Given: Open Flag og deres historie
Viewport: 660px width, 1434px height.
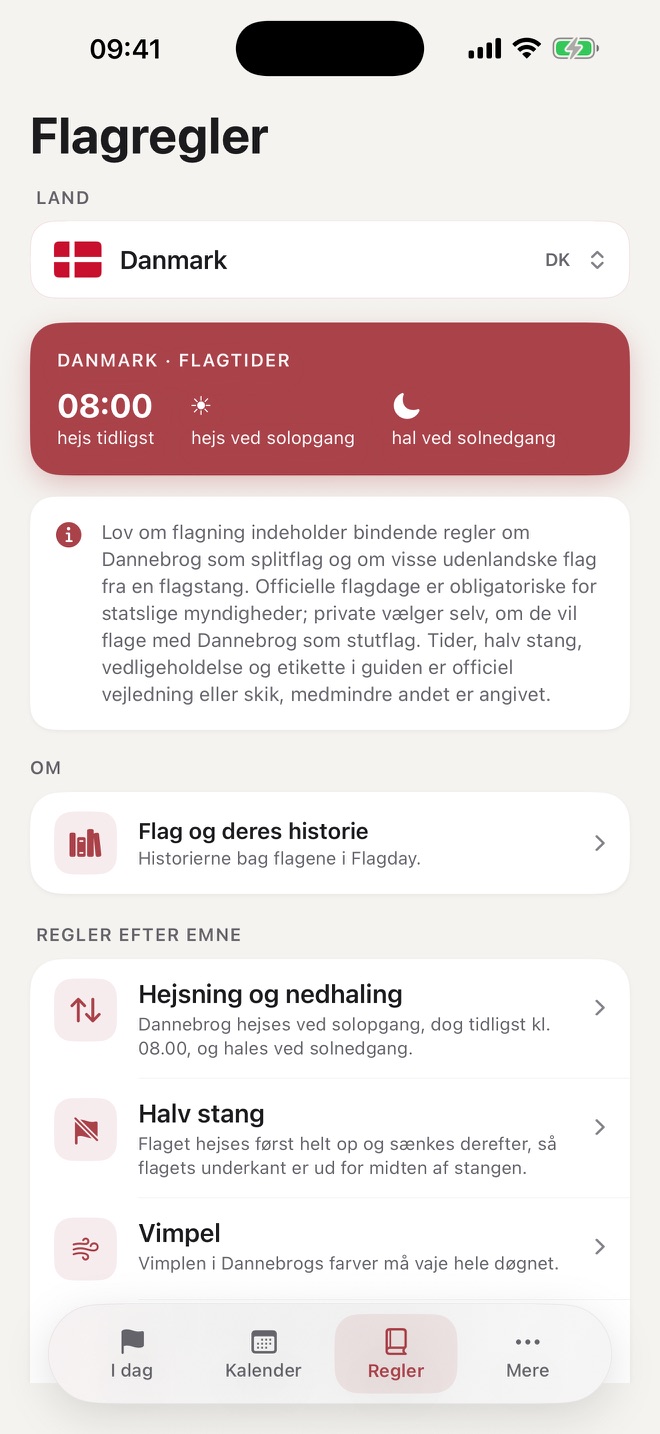Looking at the screenshot, I should click(x=330, y=843).
